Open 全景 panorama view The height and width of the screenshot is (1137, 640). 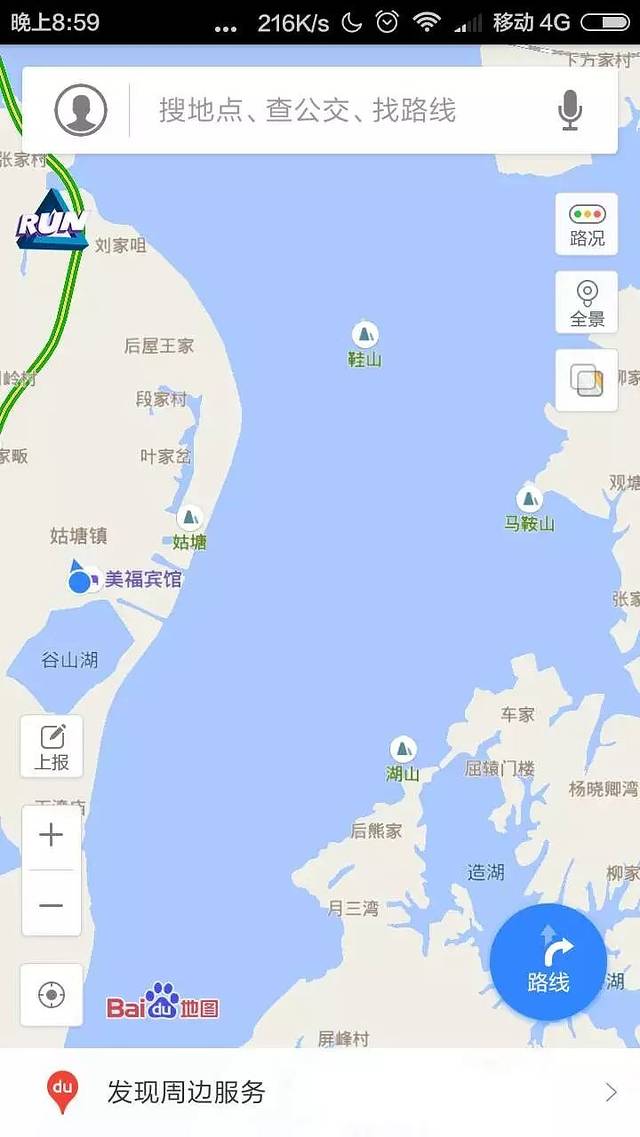[x=587, y=302]
